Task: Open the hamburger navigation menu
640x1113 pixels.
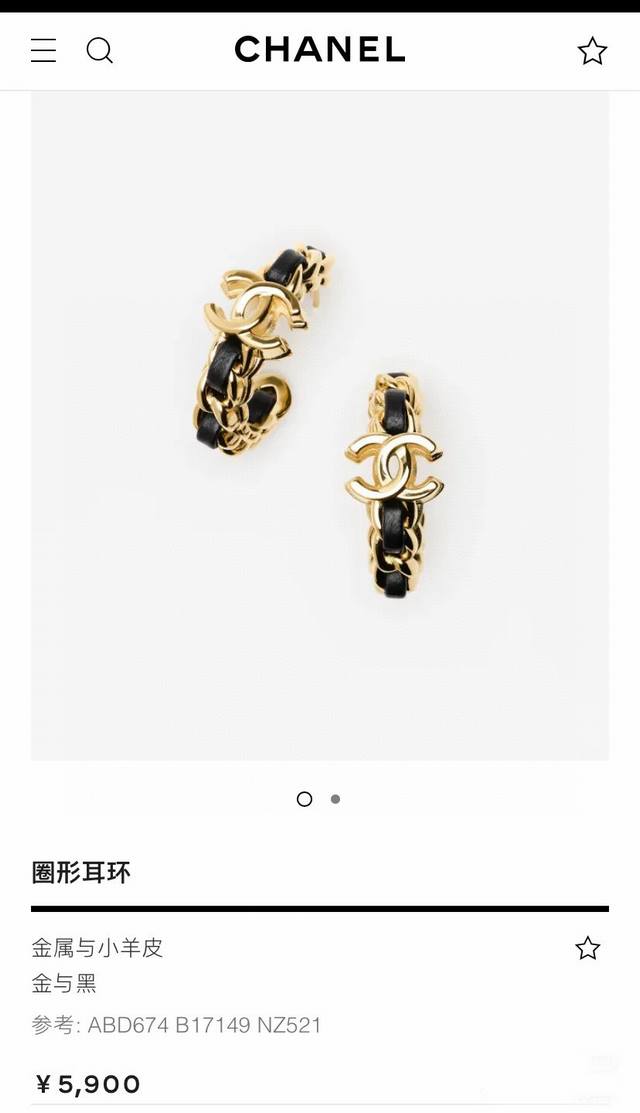Action: pos(43,50)
